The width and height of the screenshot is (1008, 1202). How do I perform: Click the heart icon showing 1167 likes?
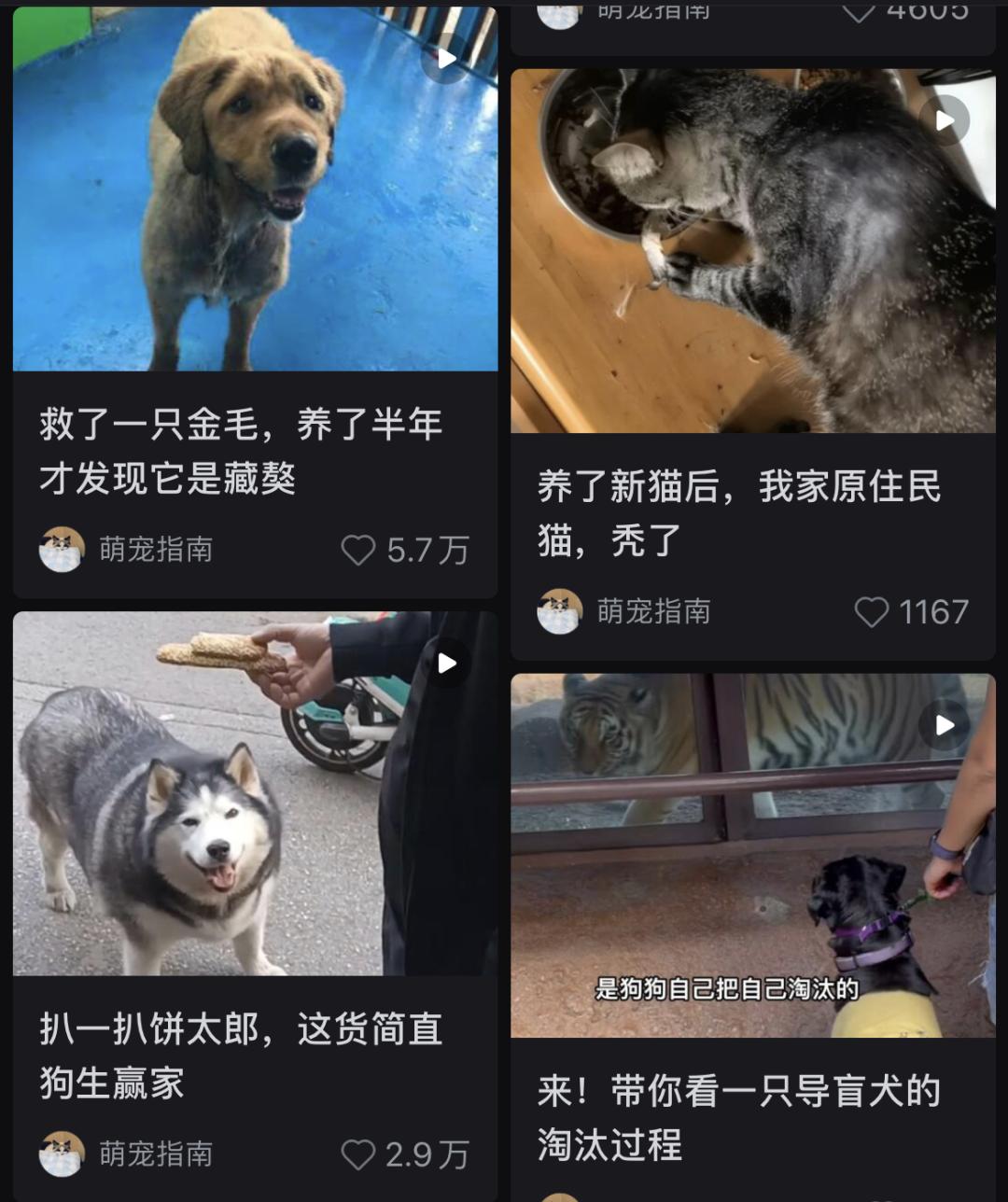coord(873,613)
